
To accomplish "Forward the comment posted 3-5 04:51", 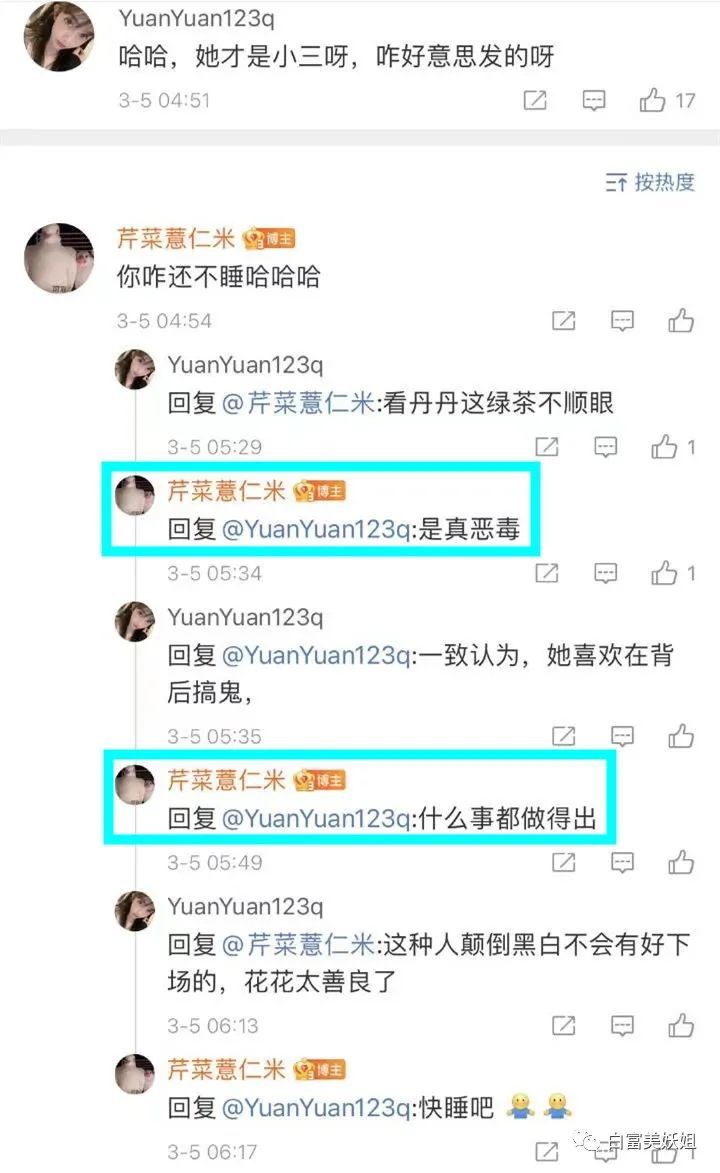I will coord(536,100).
